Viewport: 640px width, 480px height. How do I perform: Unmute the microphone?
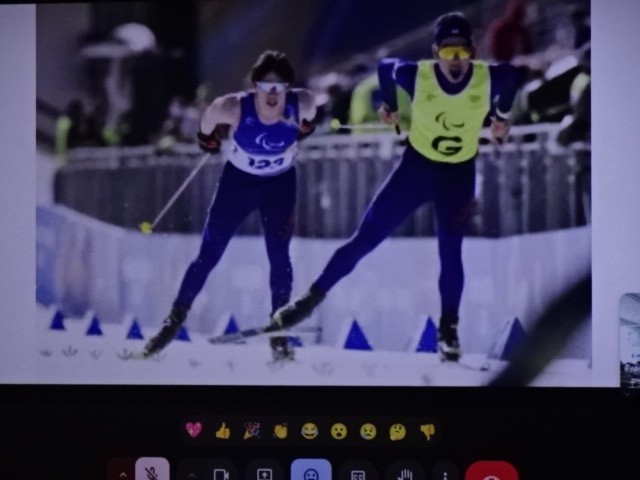point(152,472)
